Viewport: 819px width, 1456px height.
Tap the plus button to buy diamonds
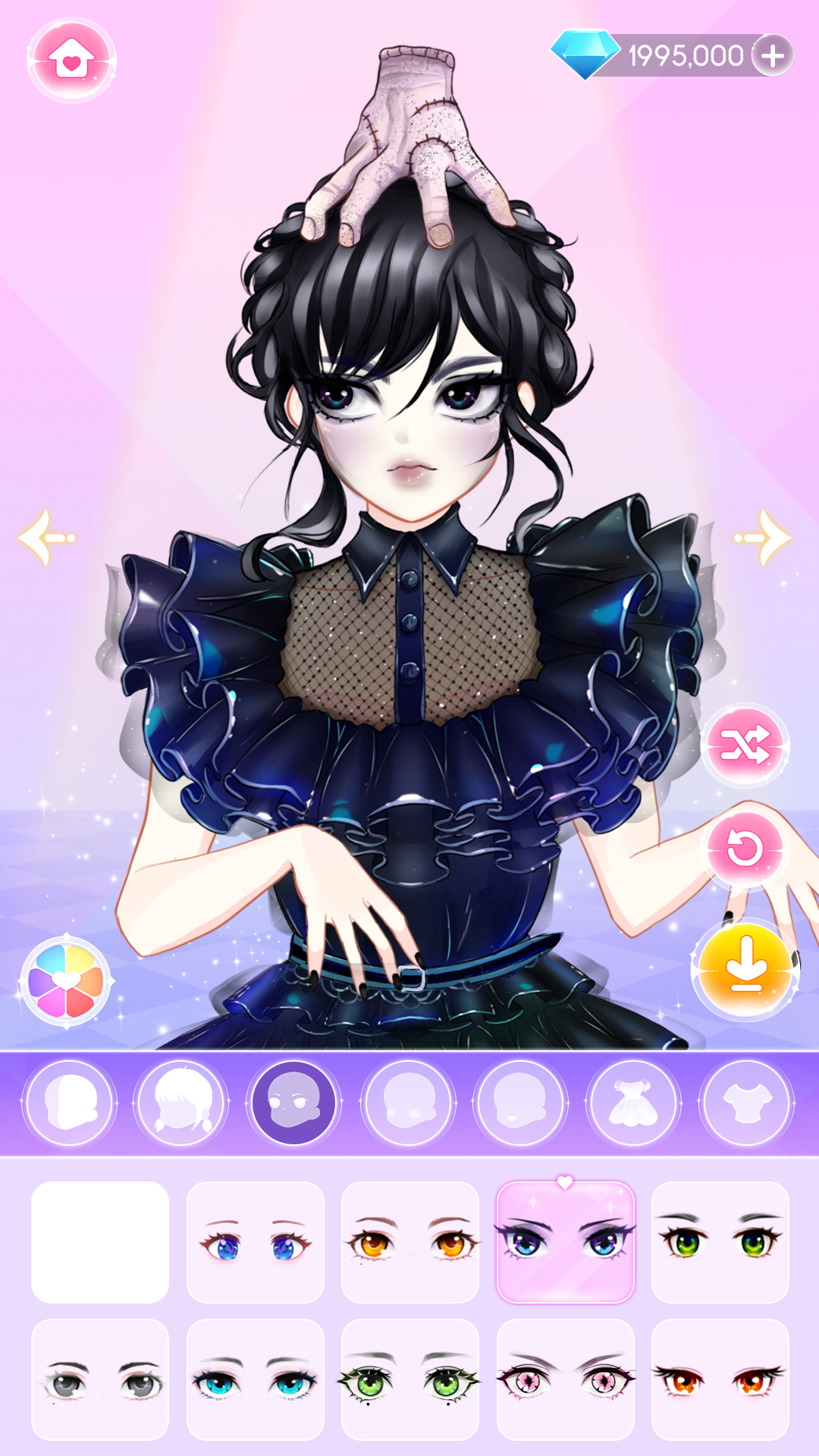point(773,55)
